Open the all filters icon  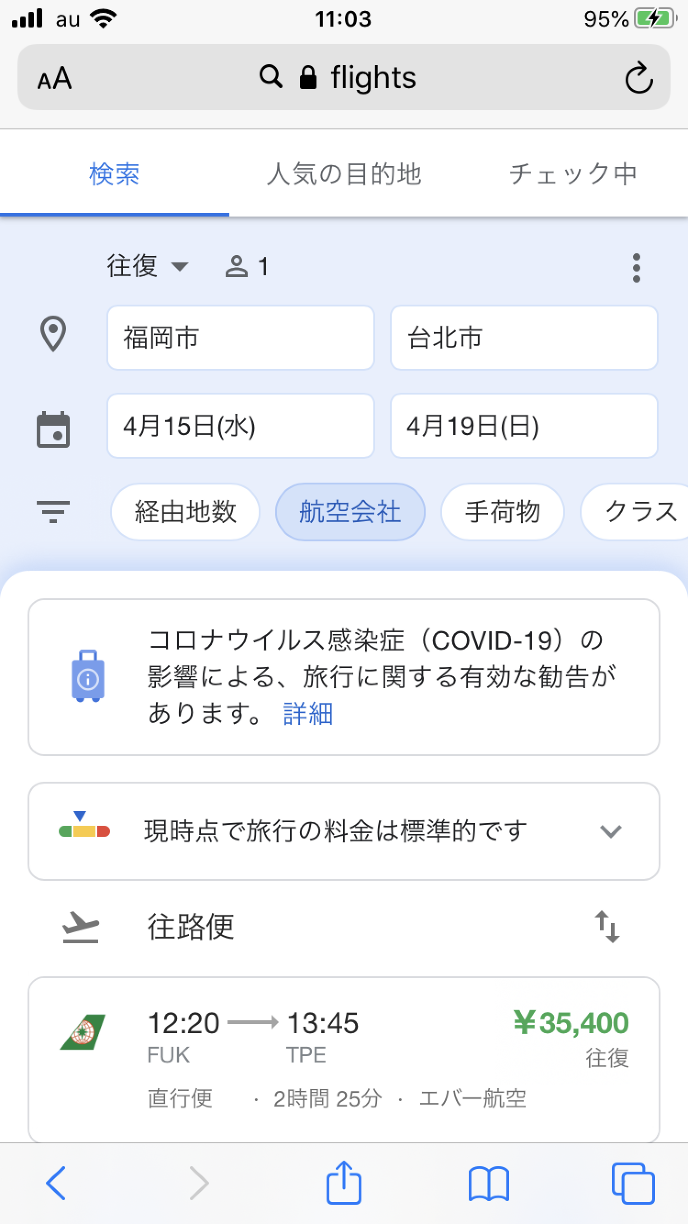click(x=54, y=513)
